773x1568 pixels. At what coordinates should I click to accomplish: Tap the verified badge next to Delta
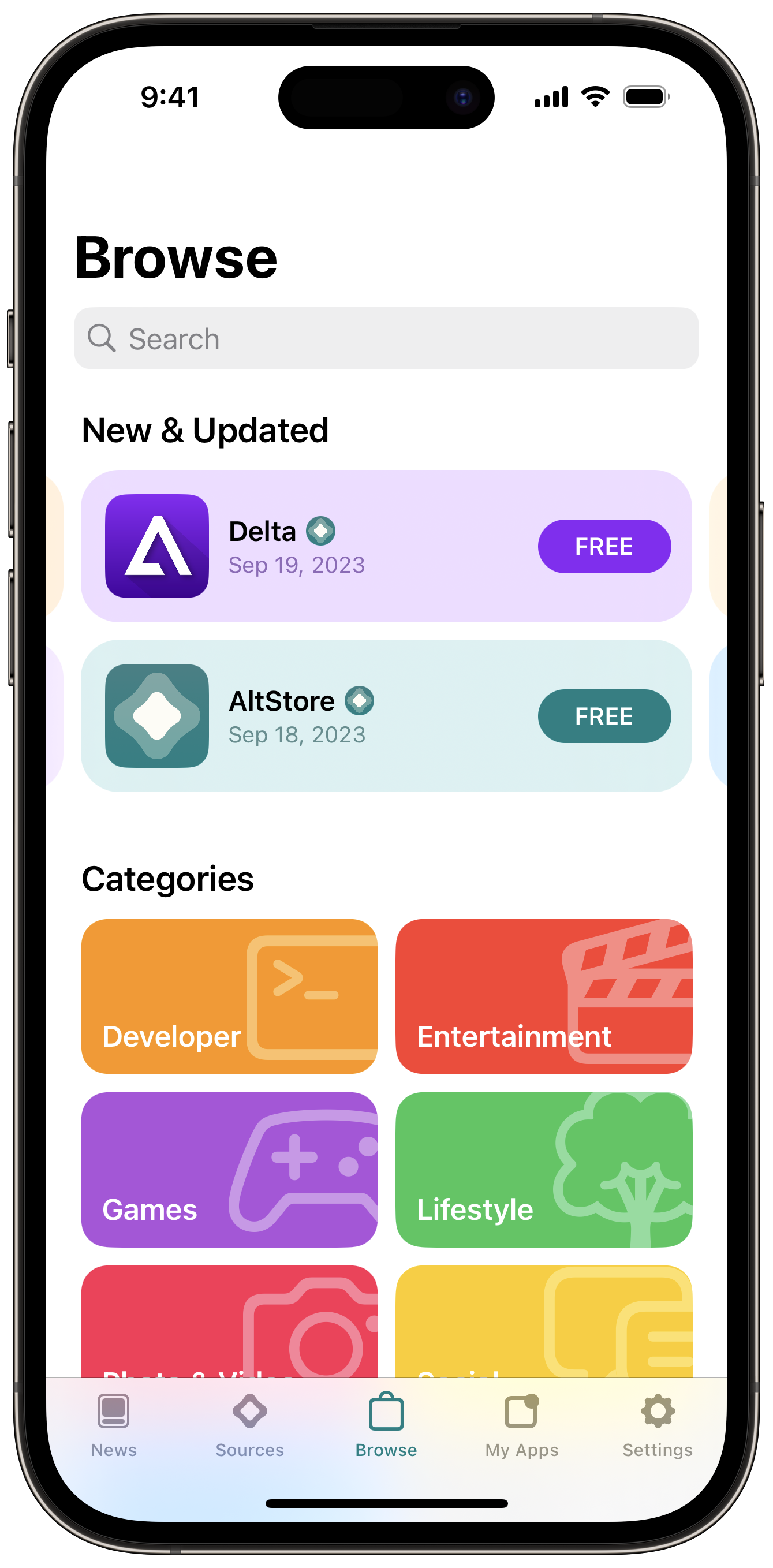(322, 530)
